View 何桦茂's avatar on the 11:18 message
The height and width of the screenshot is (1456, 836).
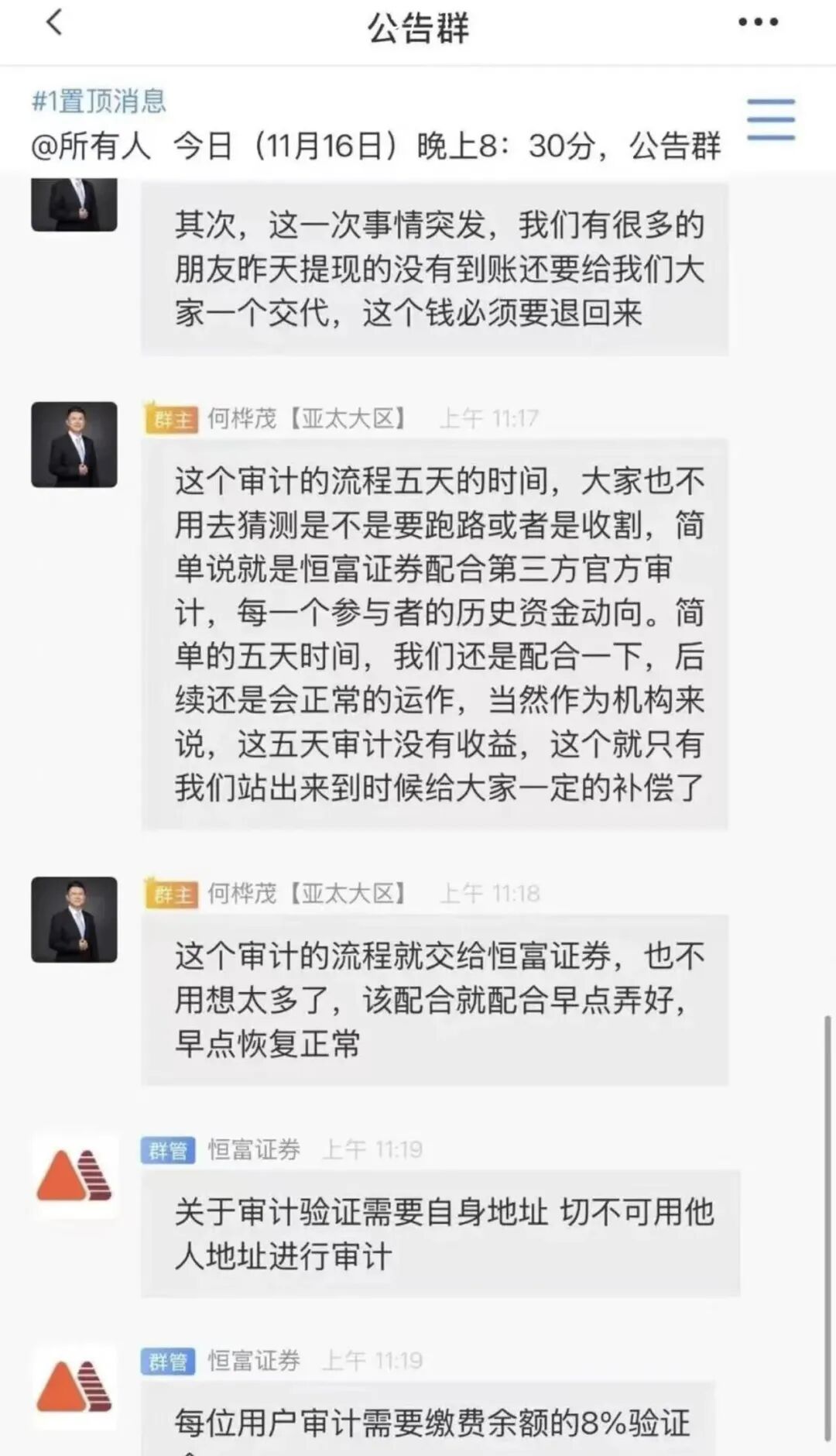[x=74, y=920]
